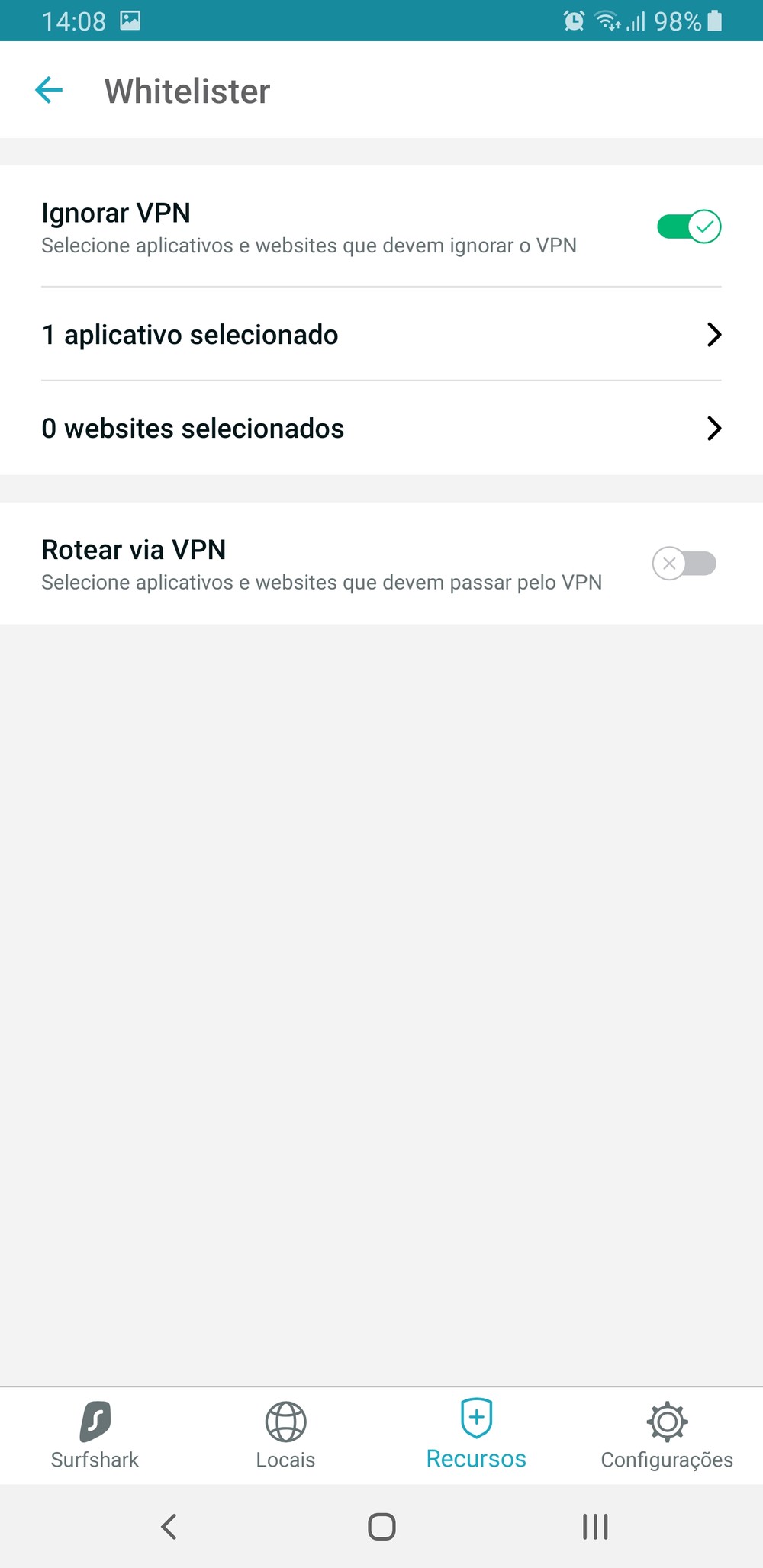763x1568 pixels.
Task: Switch to the Surfshark tab
Action: (95, 1435)
